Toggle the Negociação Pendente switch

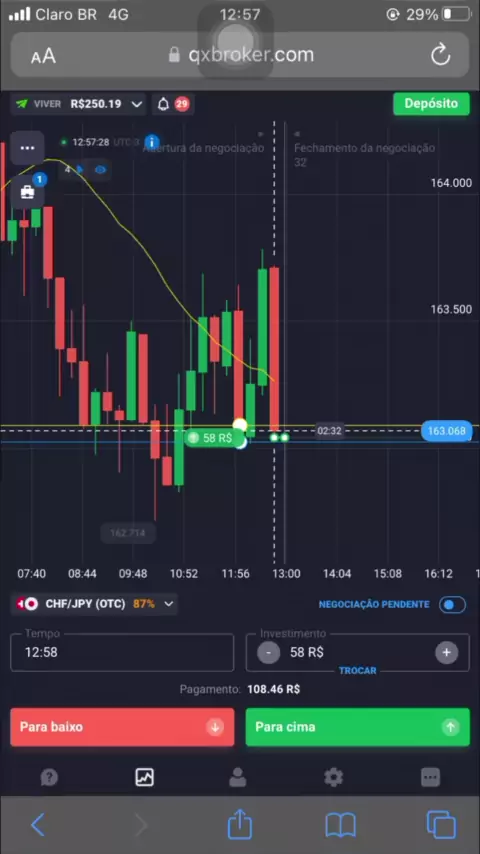(452, 605)
